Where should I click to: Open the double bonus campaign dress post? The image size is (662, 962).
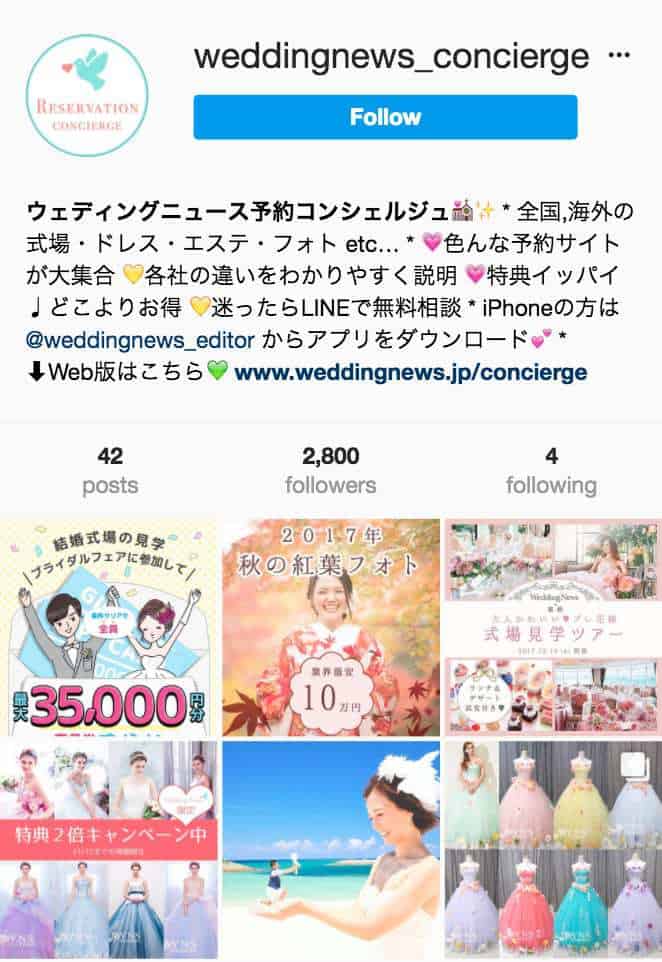pyautogui.click(x=109, y=850)
